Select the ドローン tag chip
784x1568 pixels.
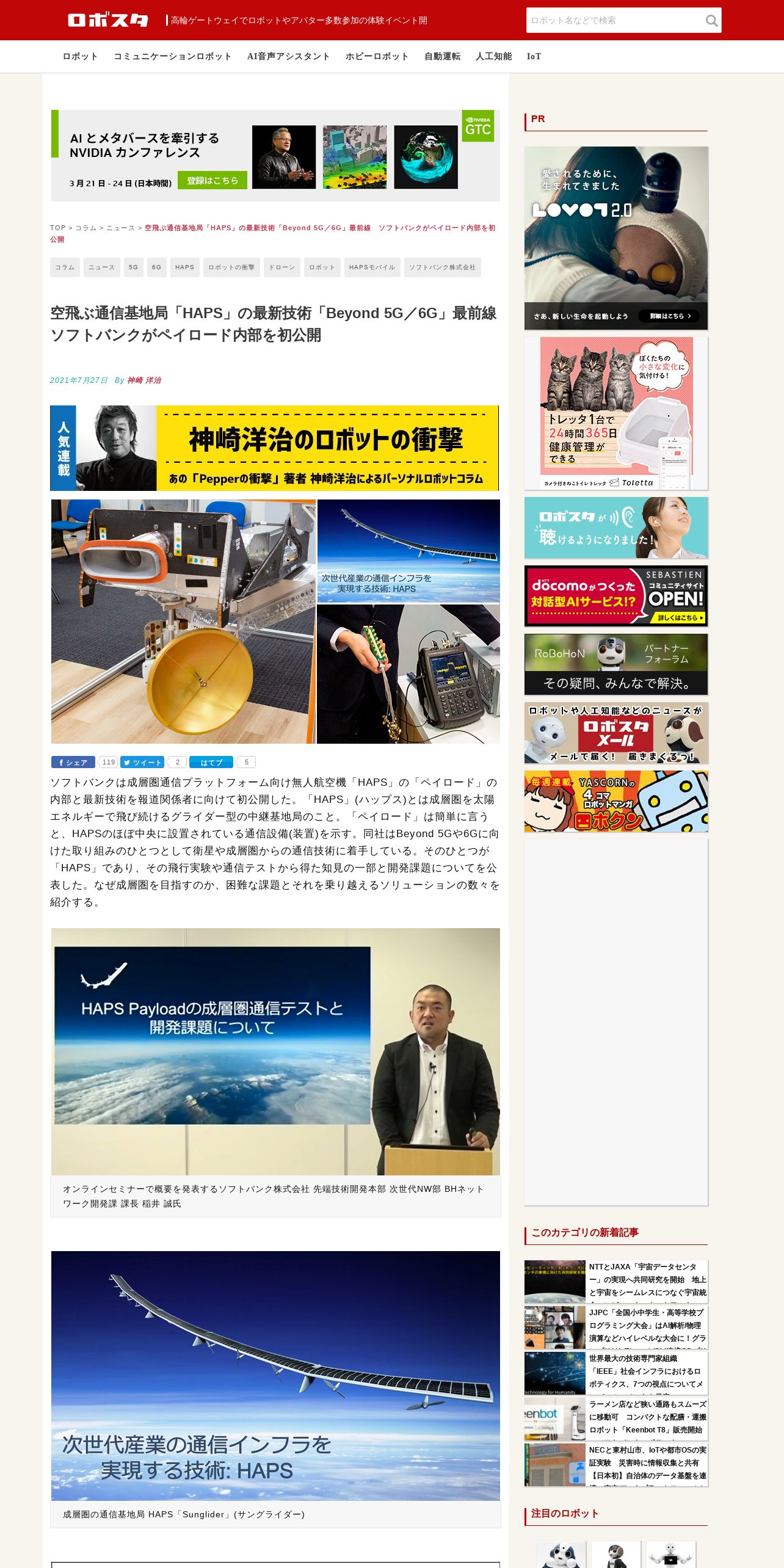(281, 267)
